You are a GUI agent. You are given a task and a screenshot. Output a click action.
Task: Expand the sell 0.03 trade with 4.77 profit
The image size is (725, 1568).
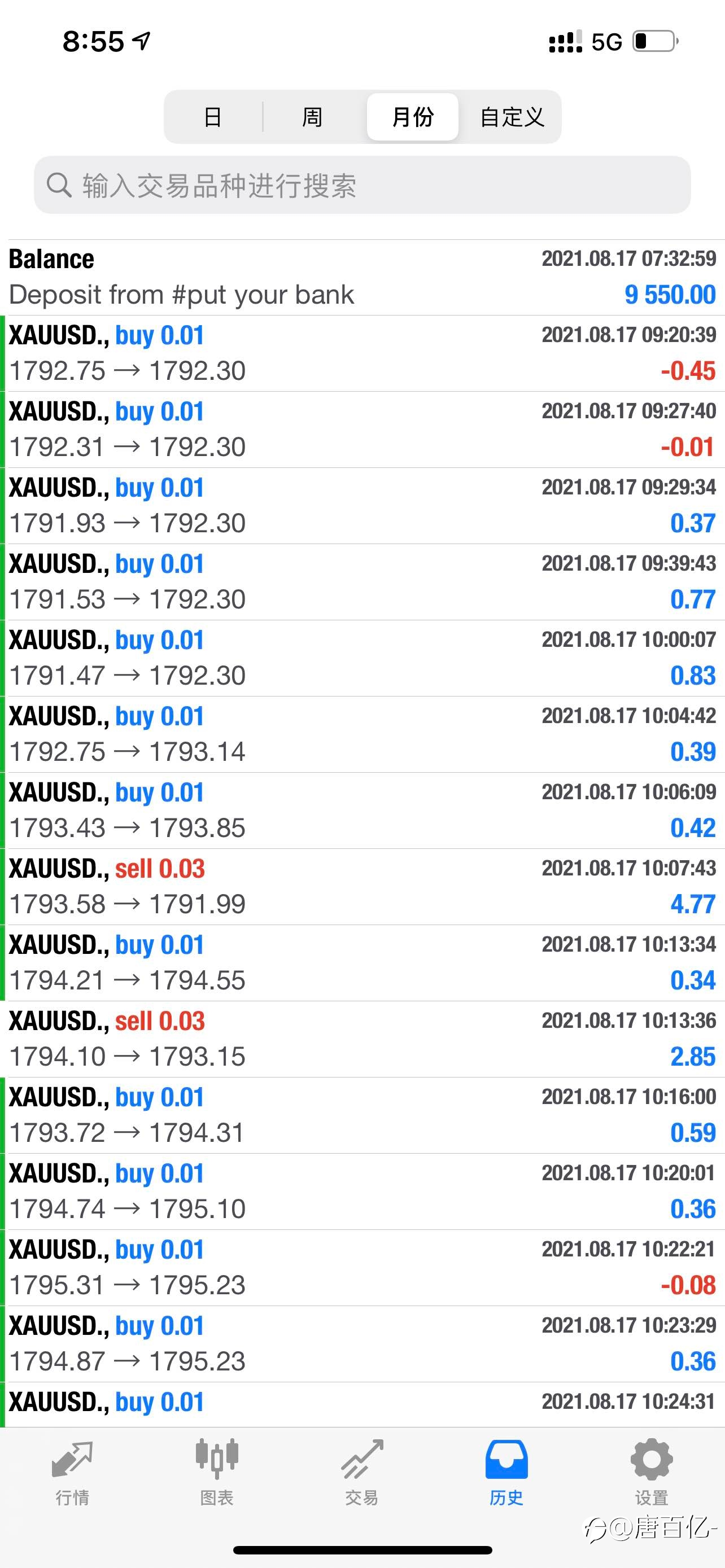pyautogui.click(x=362, y=887)
